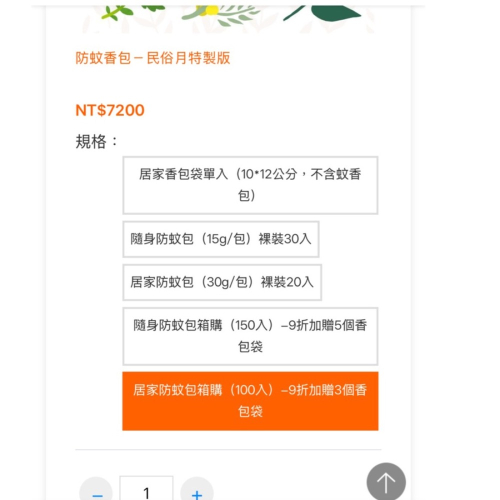The image size is (500, 500).
Task: Select 居家香包袋單入 specification option
Action: (250, 185)
